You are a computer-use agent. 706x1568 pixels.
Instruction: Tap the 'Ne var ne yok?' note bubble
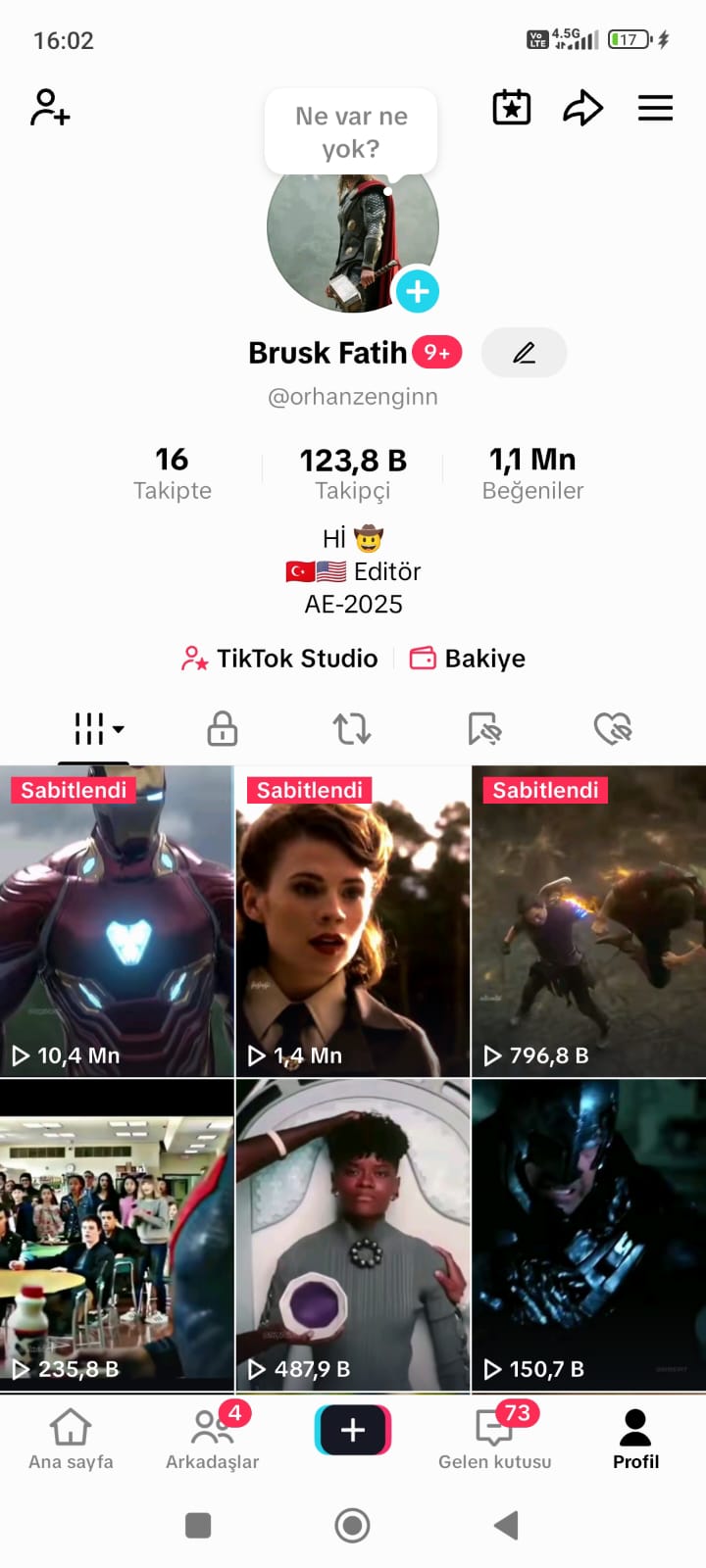351,131
